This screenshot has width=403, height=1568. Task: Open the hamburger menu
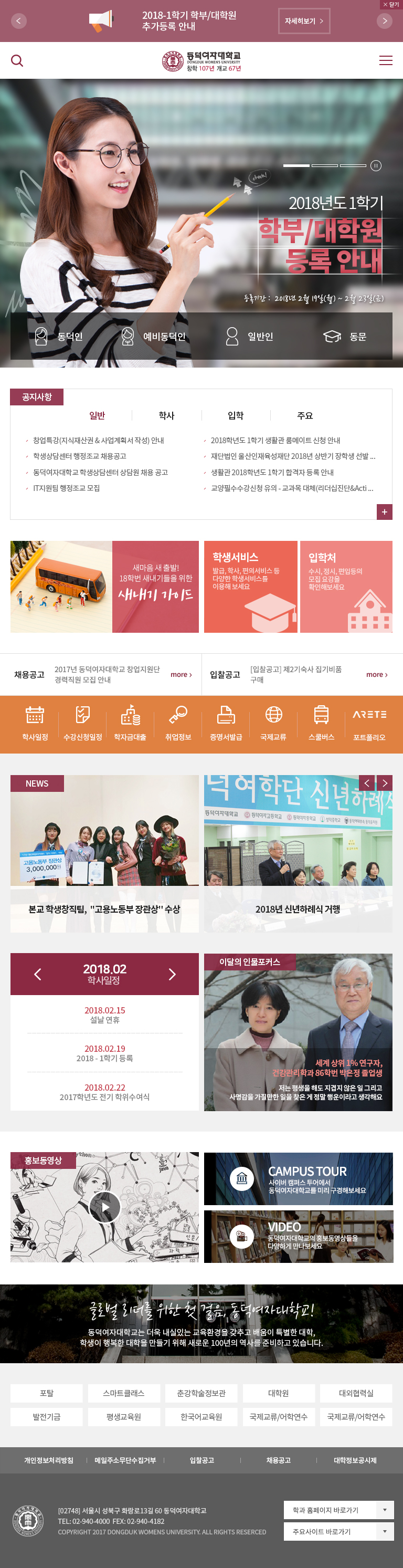click(385, 60)
